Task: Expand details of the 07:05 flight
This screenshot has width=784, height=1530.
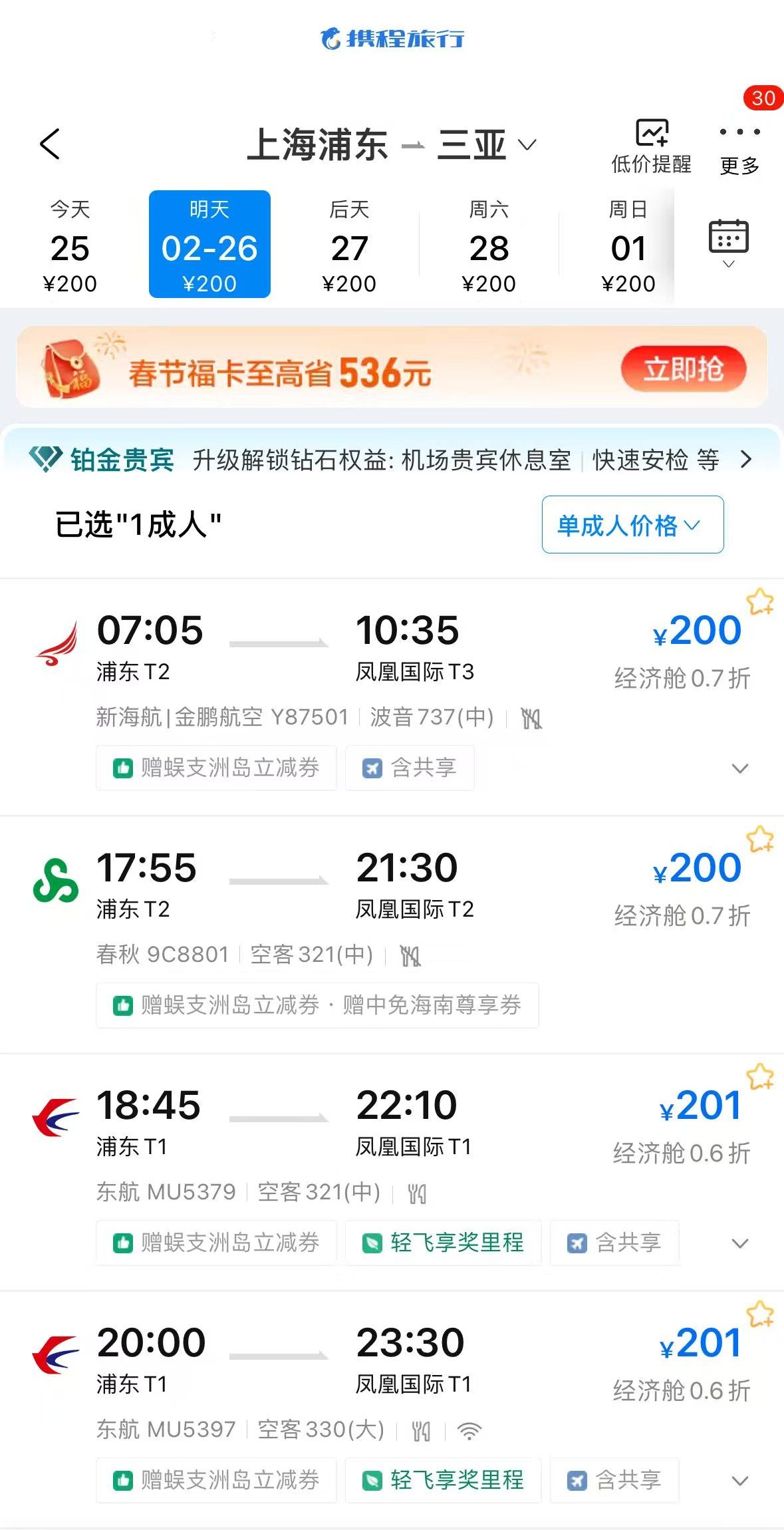Action: point(739,768)
